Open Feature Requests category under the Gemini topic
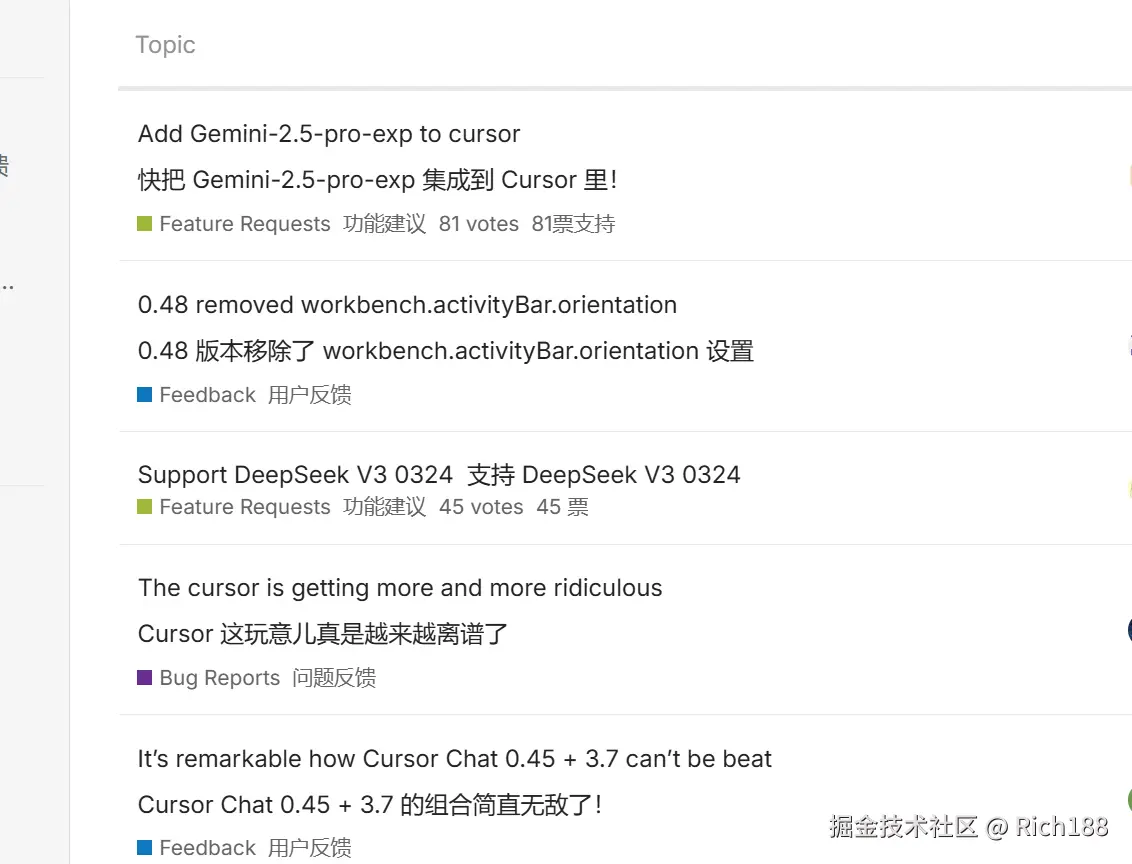The image size is (1132, 864). pos(244,224)
